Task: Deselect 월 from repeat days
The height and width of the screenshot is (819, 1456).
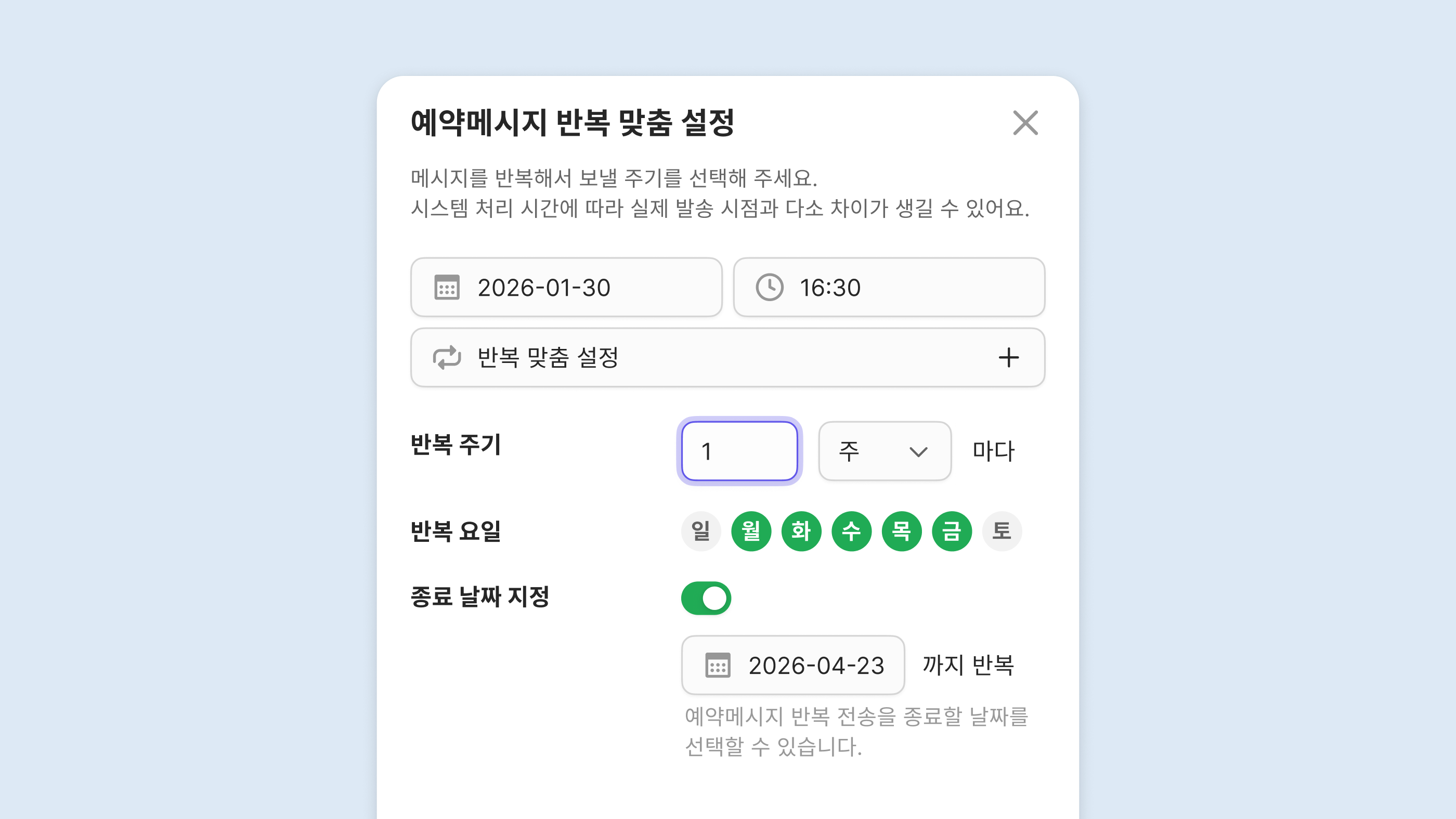Action: [751, 531]
